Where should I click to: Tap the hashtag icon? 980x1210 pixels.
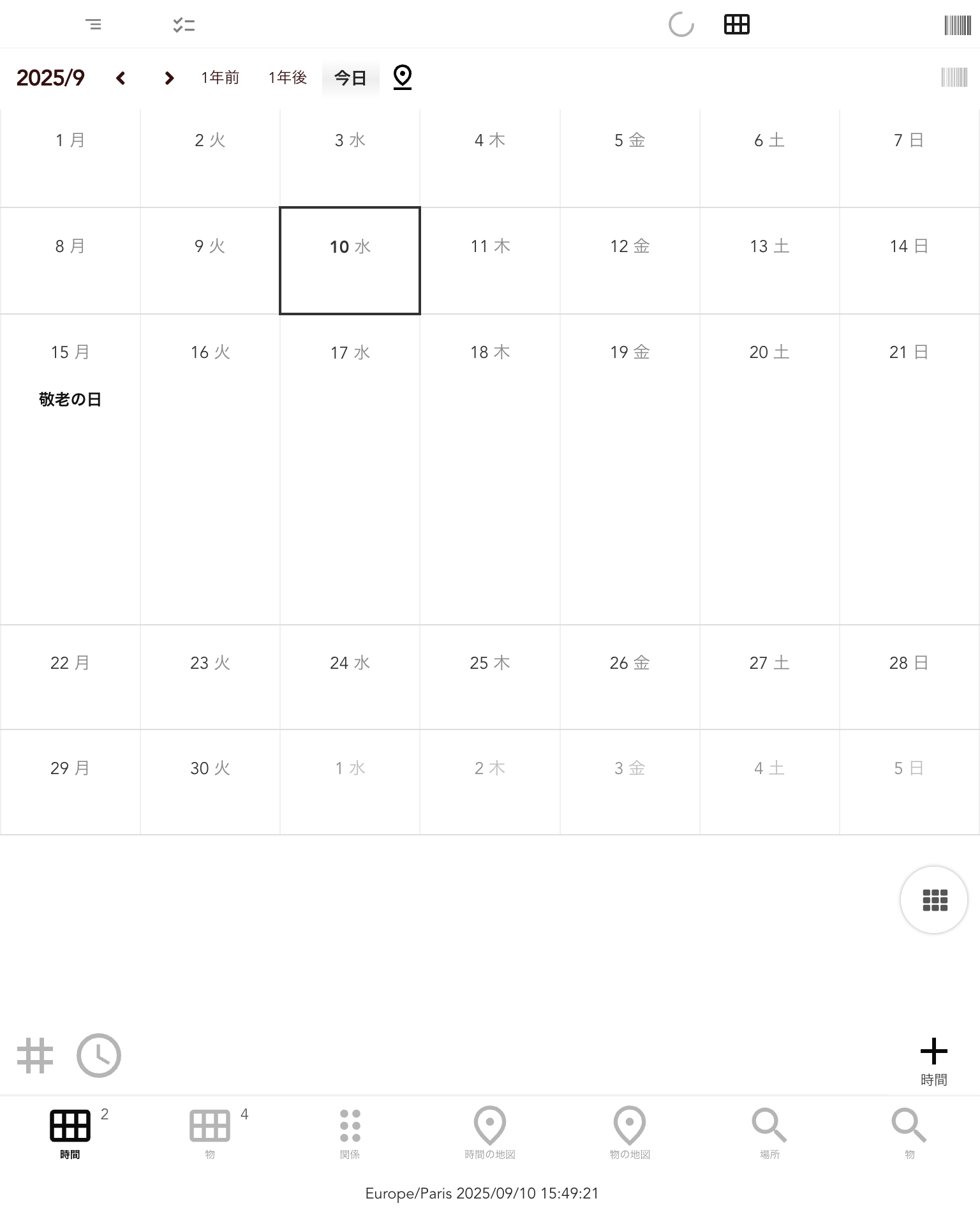(x=35, y=1055)
